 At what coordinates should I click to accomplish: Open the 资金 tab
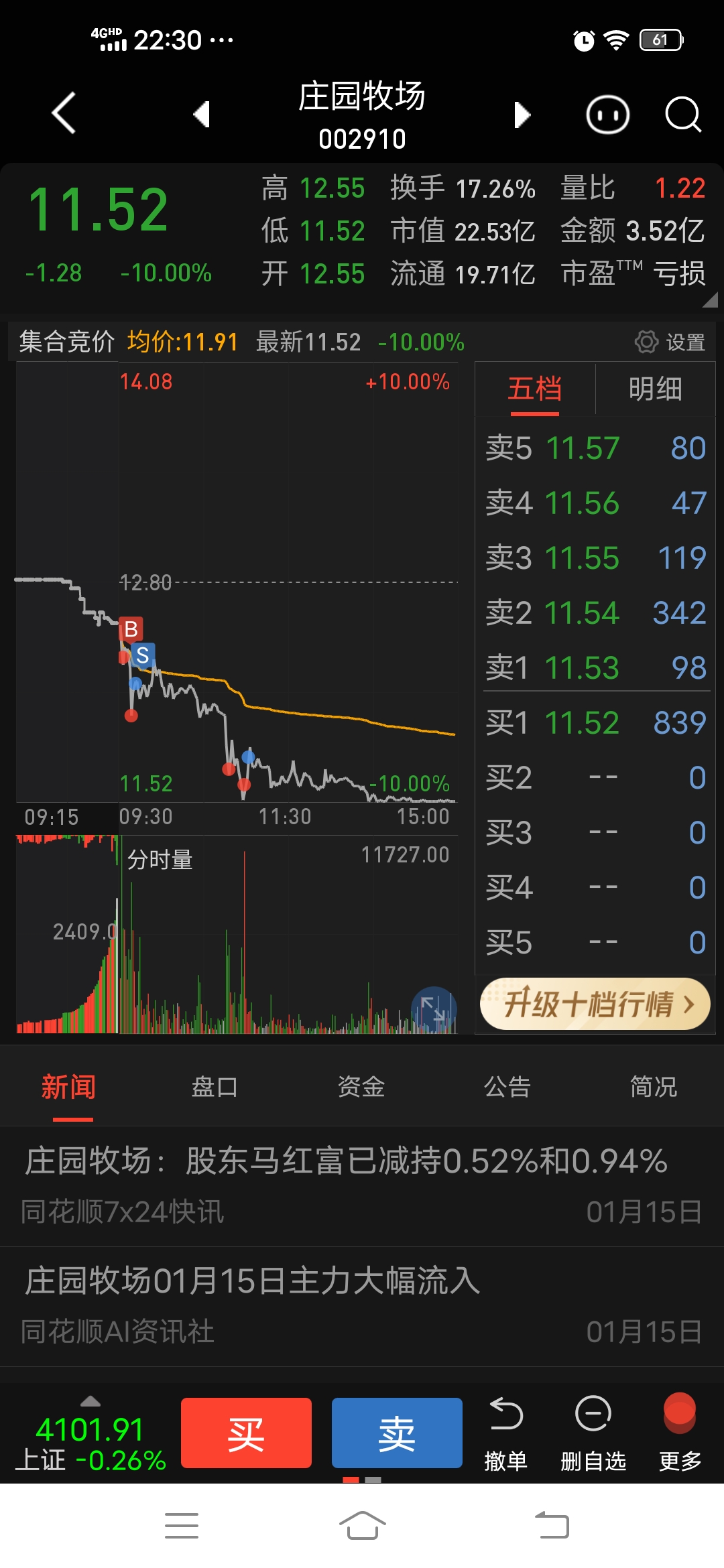[361, 1087]
